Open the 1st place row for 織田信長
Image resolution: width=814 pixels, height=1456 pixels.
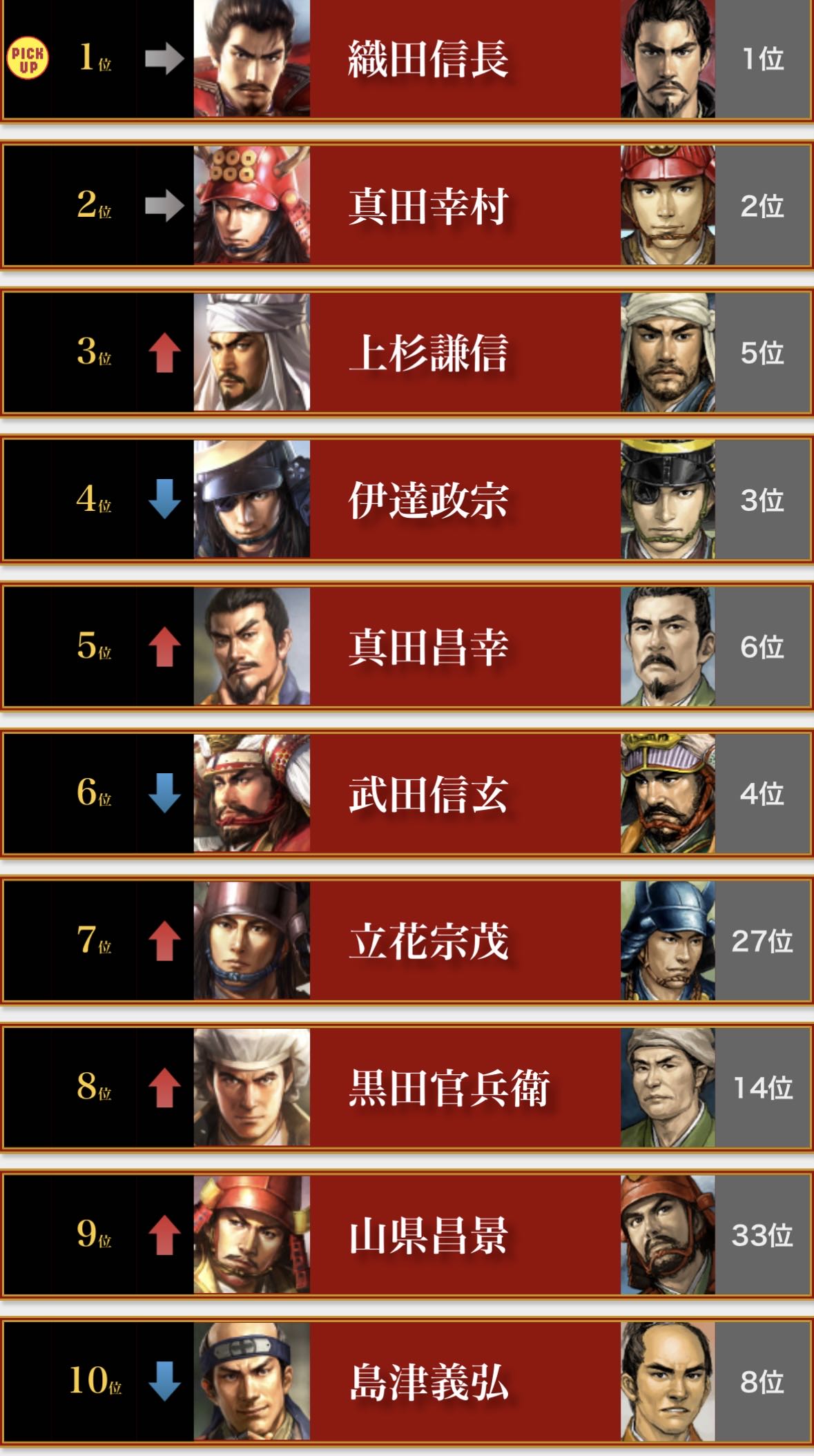[428, 59]
